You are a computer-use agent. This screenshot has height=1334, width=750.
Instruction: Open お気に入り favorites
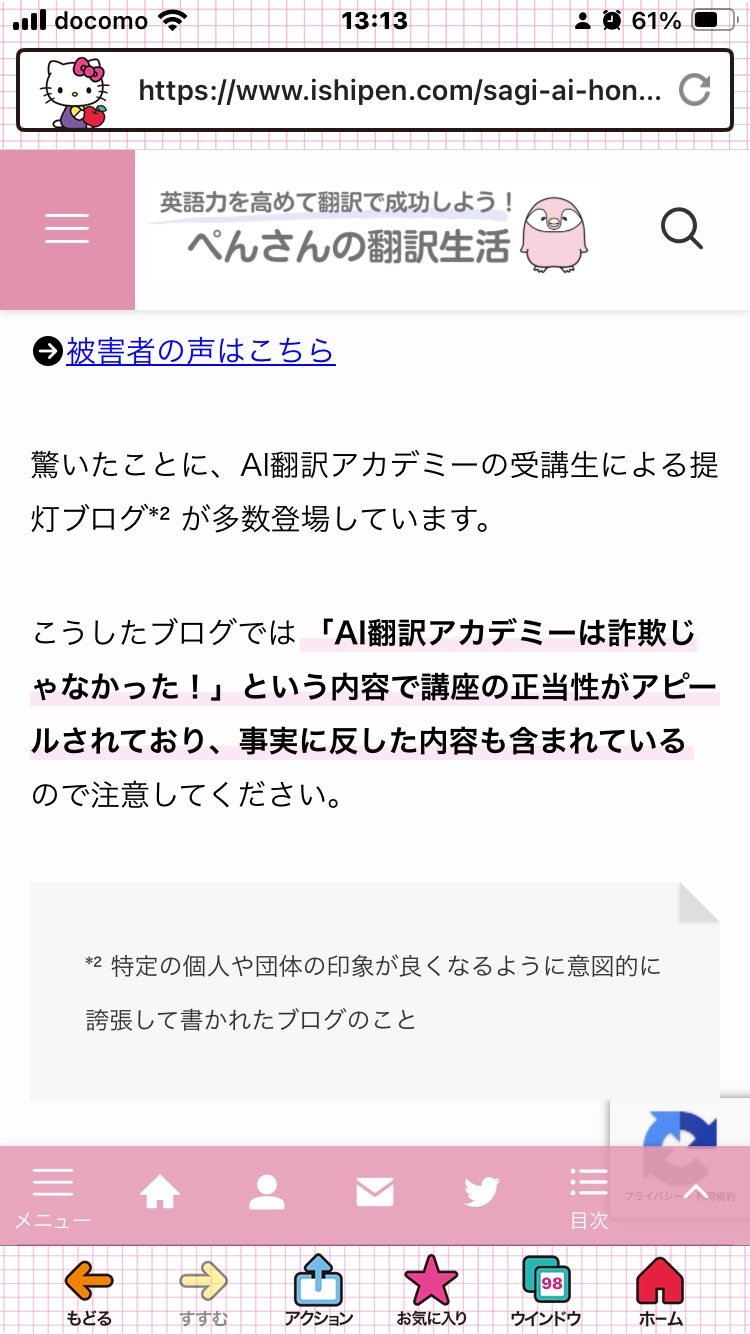(432, 1292)
